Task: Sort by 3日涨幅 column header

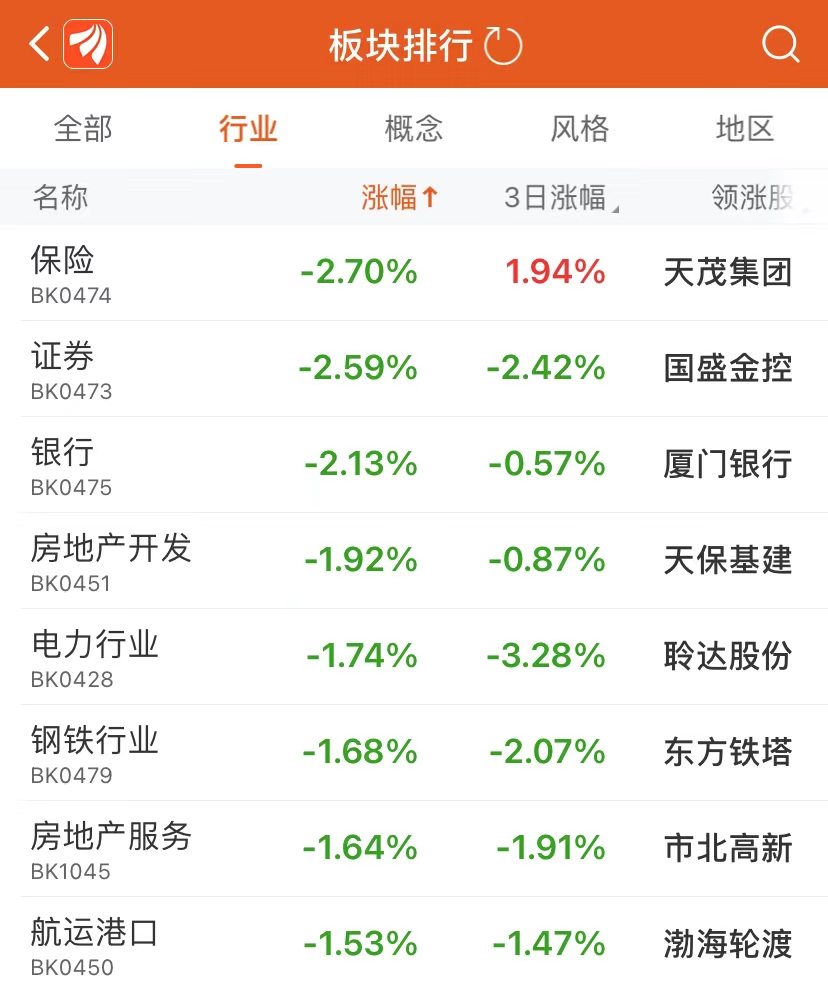Action: click(x=559, y=198)
